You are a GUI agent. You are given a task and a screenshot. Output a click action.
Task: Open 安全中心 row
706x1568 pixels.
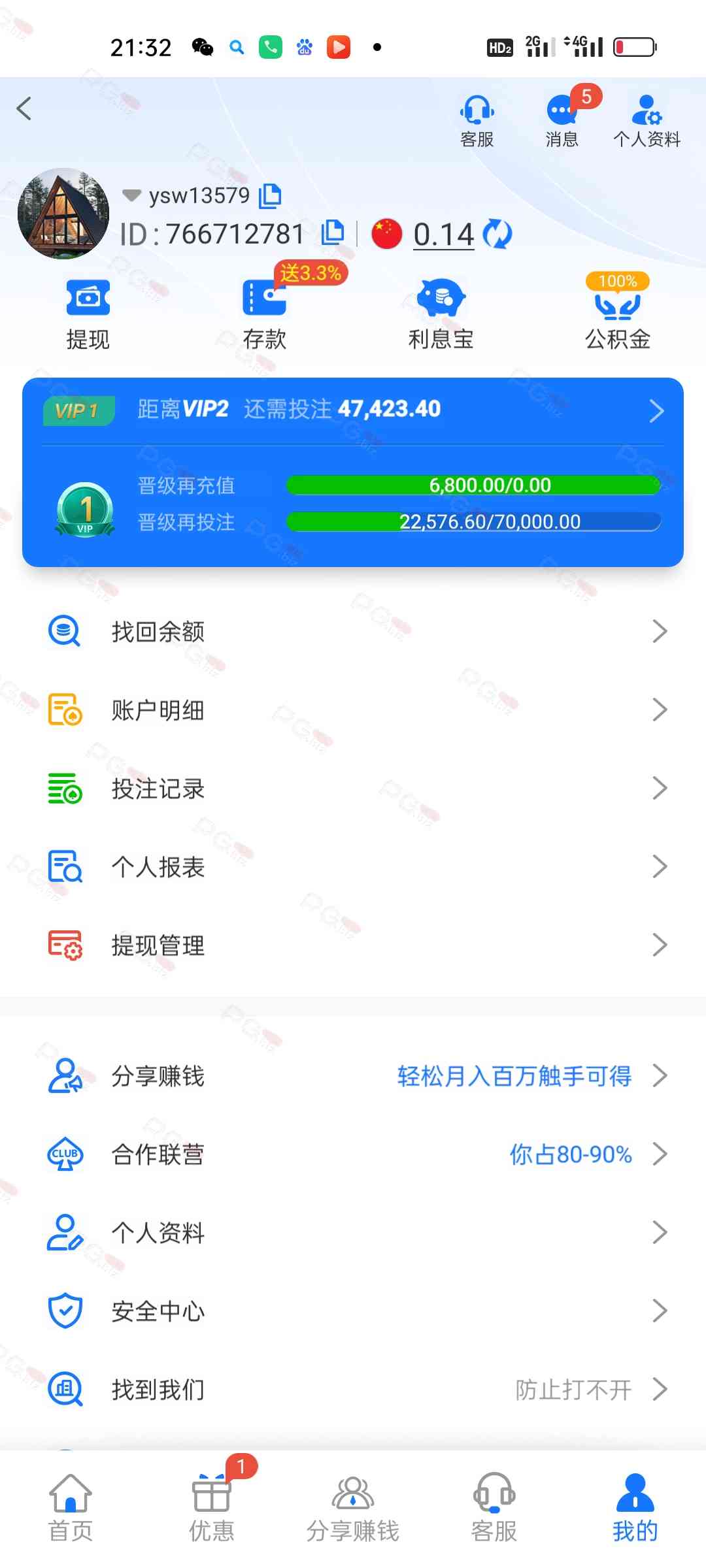[x=353, y=1311]
